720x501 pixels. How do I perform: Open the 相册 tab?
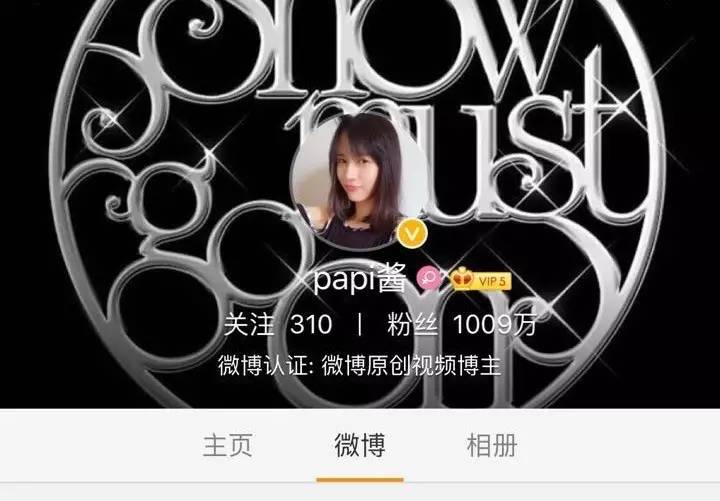tap(492, 445)
